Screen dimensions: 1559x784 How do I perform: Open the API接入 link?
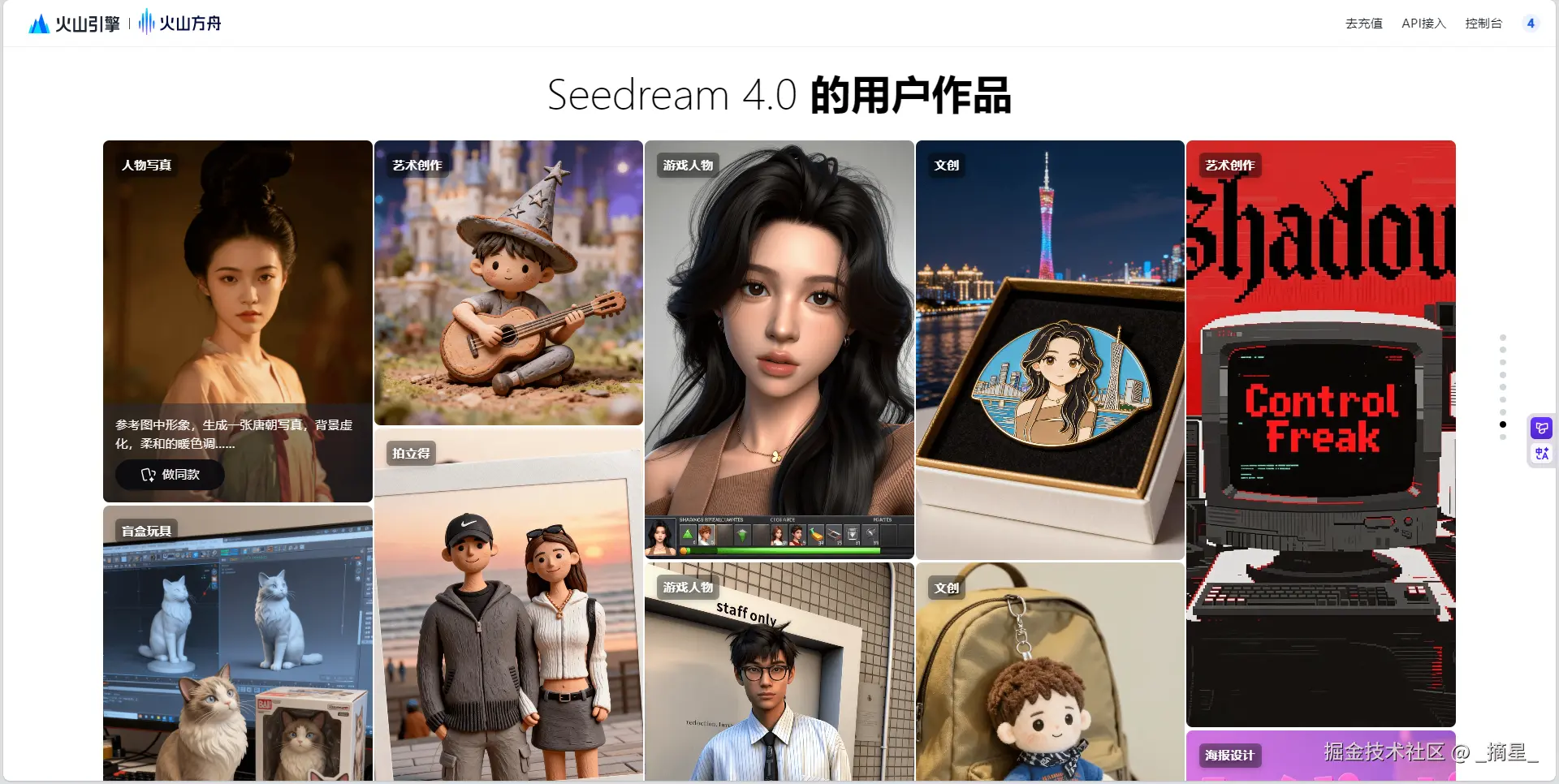click(1423, 24)
